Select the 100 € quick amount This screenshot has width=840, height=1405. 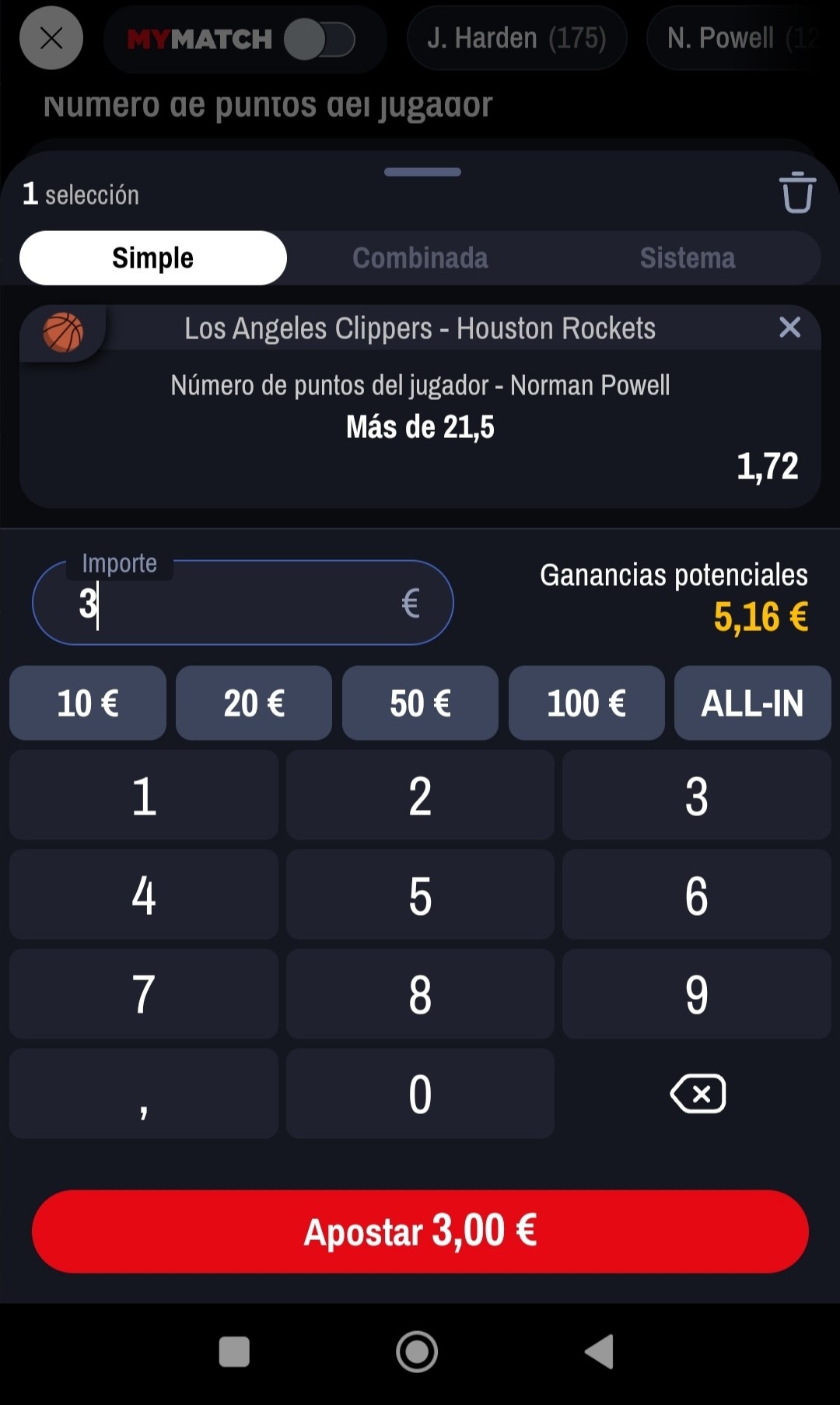tap(586, 702)
